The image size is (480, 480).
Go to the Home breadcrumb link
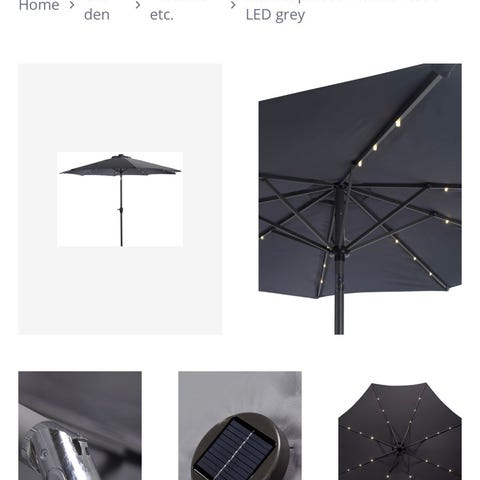pyautogui.click(x=39, y=5)
